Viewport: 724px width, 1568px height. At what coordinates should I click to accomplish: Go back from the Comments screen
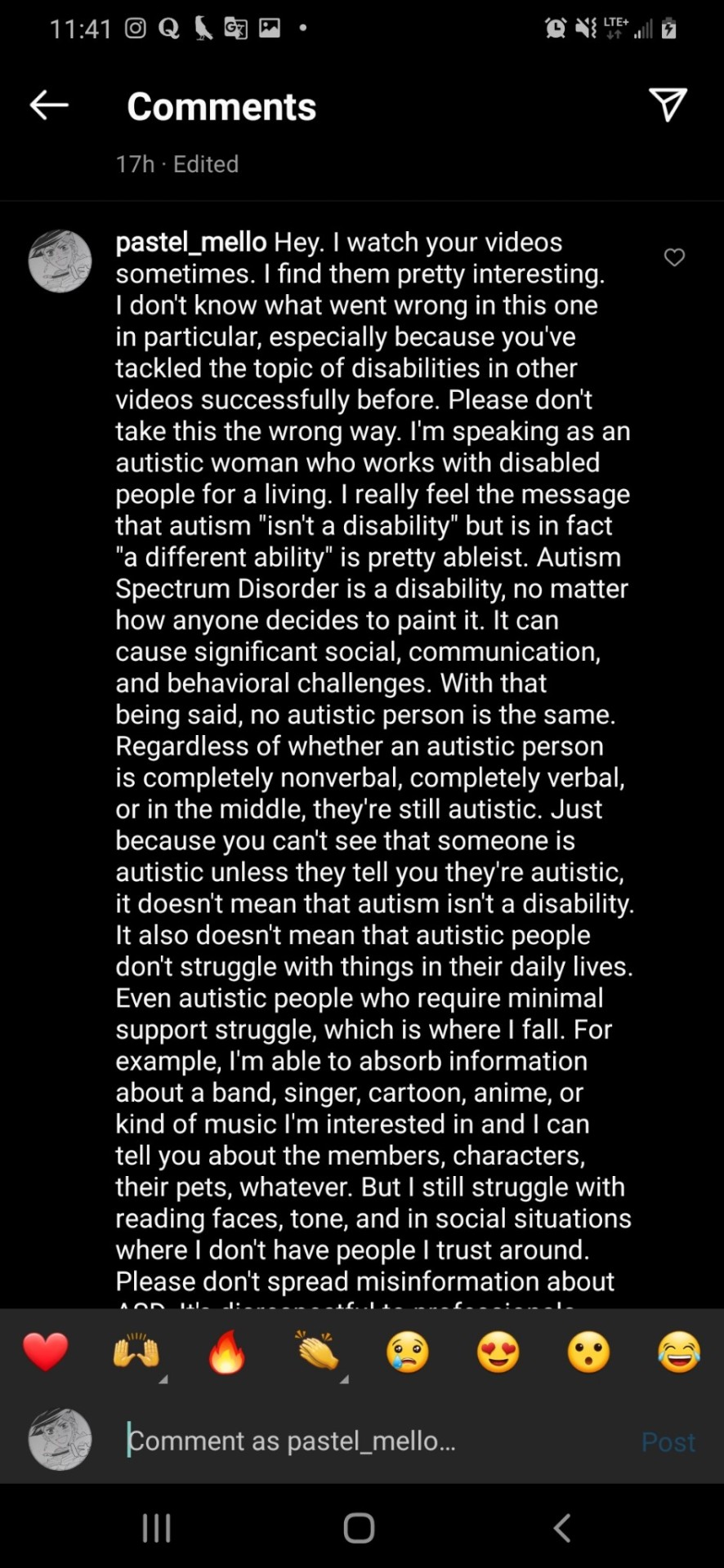click(x=49, y=105)
